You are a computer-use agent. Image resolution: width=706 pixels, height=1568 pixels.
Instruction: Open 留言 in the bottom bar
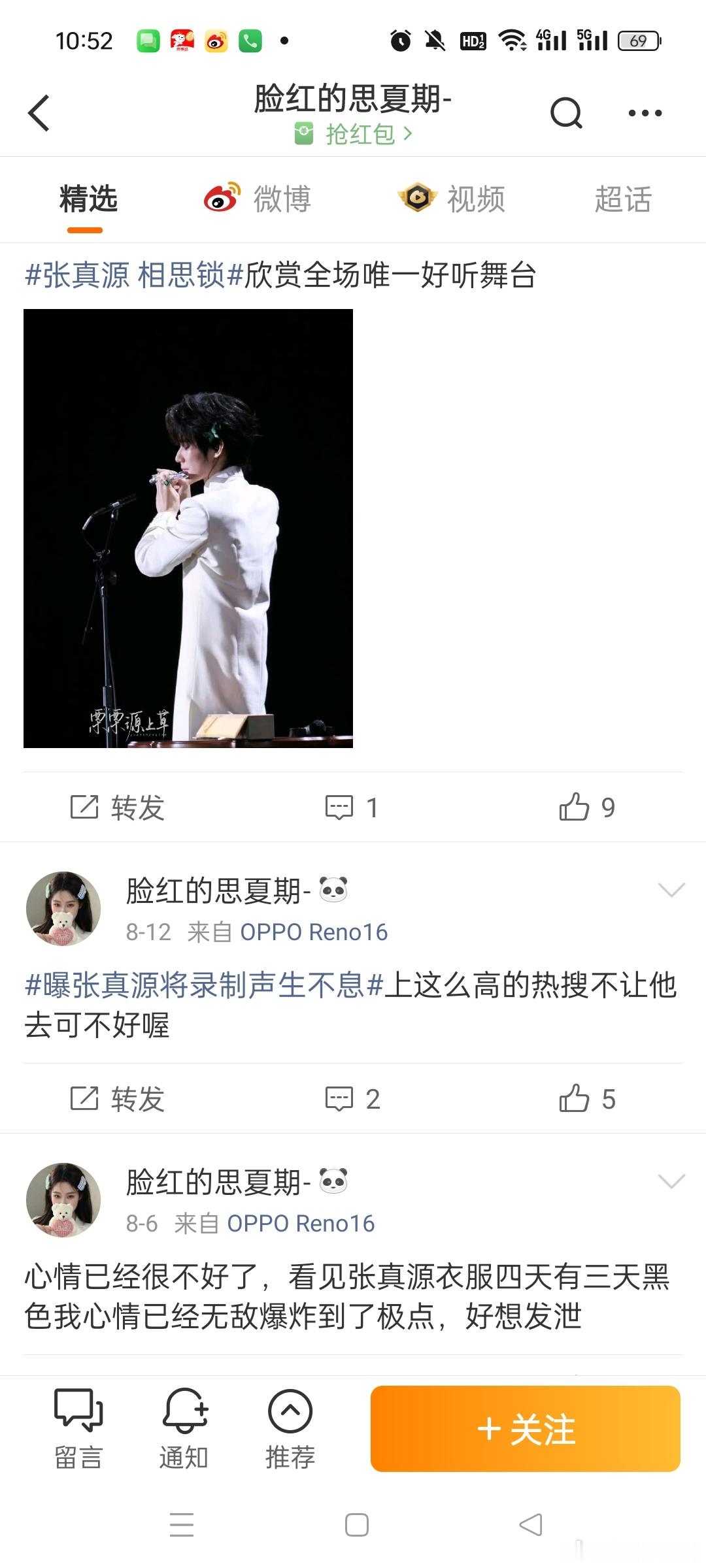(x=78, y=1429)
